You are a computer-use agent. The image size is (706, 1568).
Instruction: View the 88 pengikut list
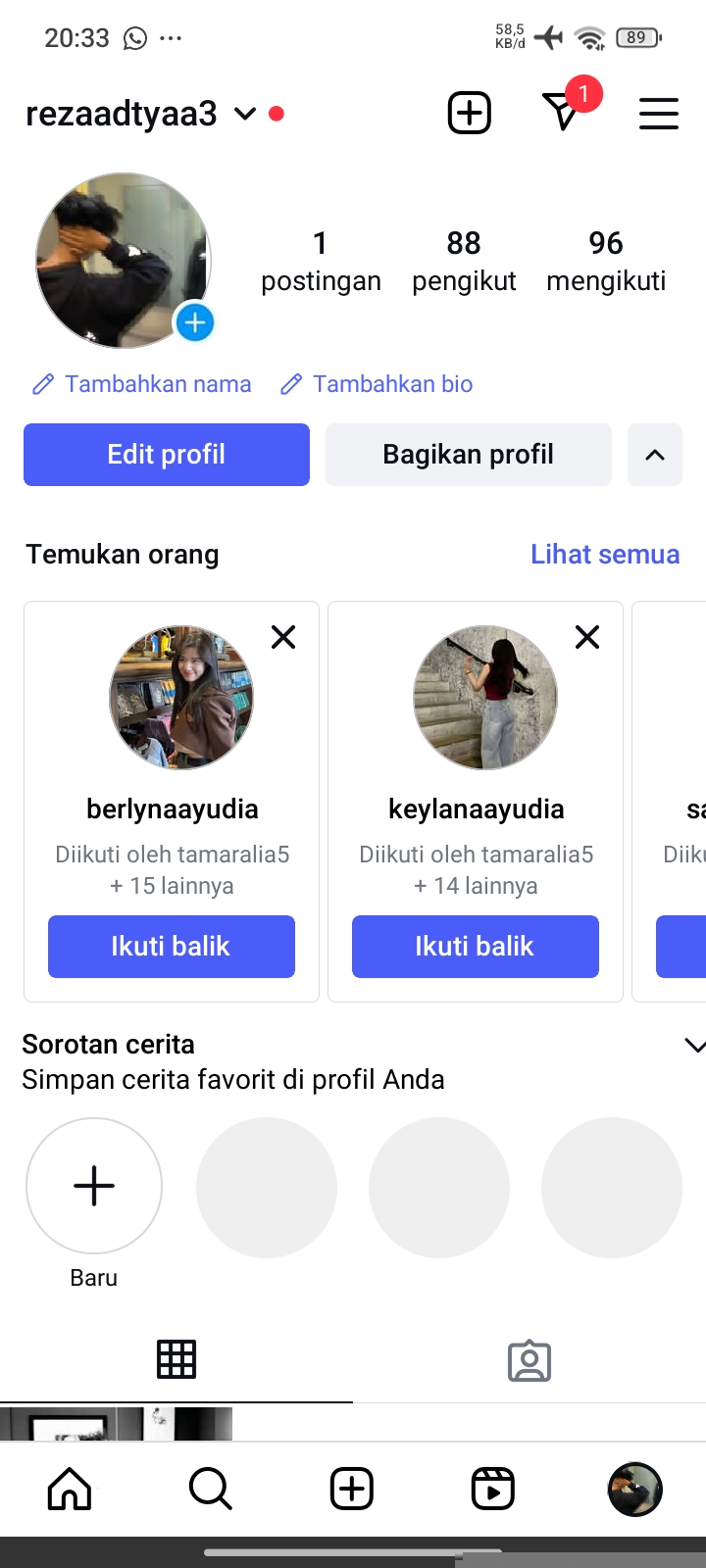tap(464, 261)
